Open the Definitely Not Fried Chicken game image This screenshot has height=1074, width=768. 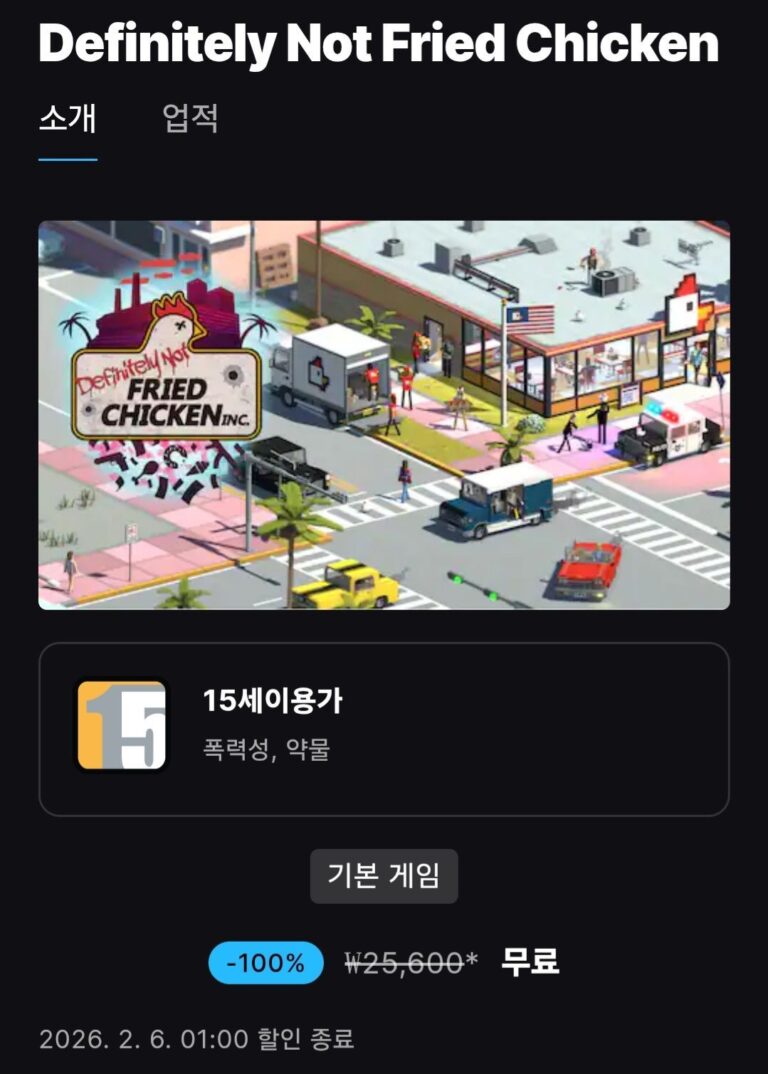[384, 414]
